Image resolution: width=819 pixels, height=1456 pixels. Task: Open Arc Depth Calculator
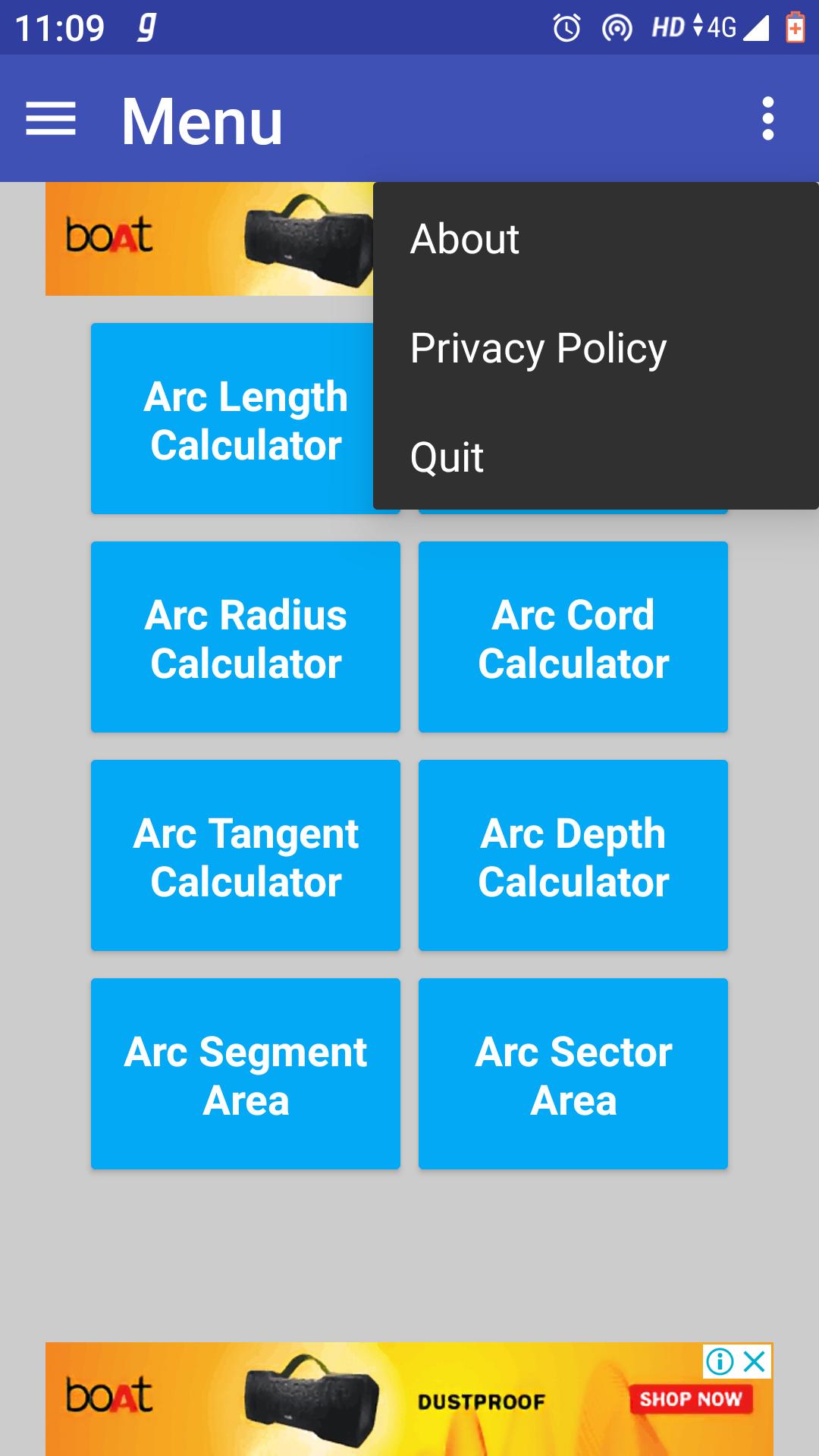click(573, 855)
